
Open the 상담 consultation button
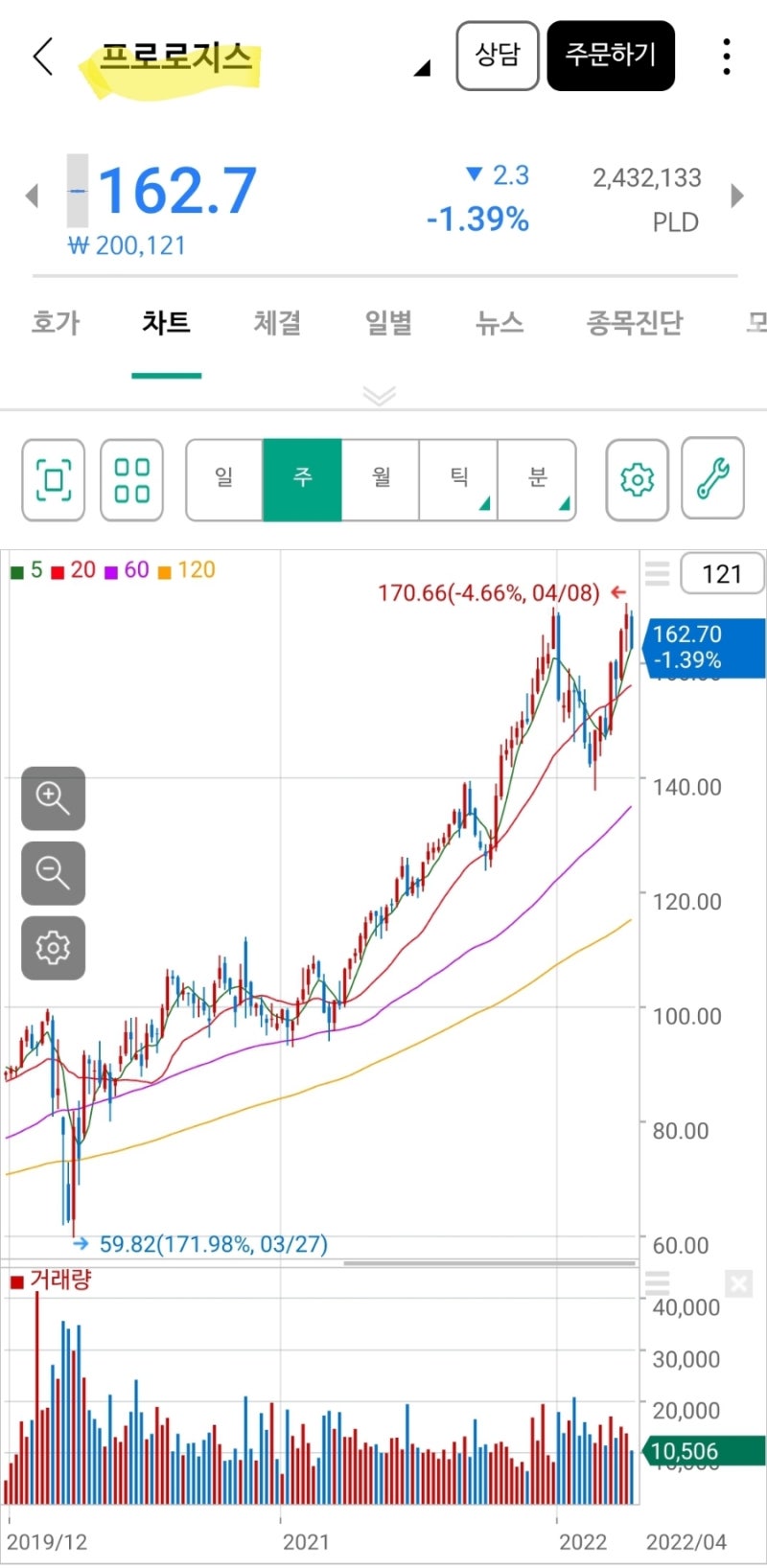[x=497, y=57]
